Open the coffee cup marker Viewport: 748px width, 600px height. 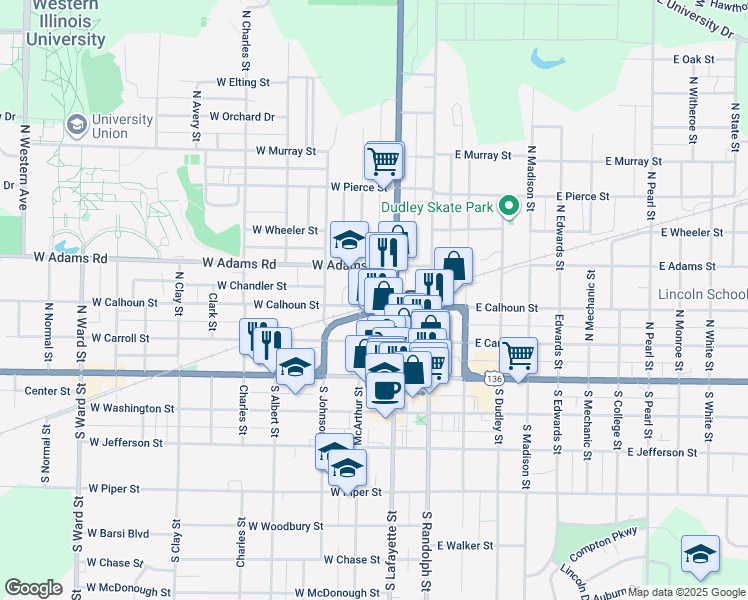point(385,395)
